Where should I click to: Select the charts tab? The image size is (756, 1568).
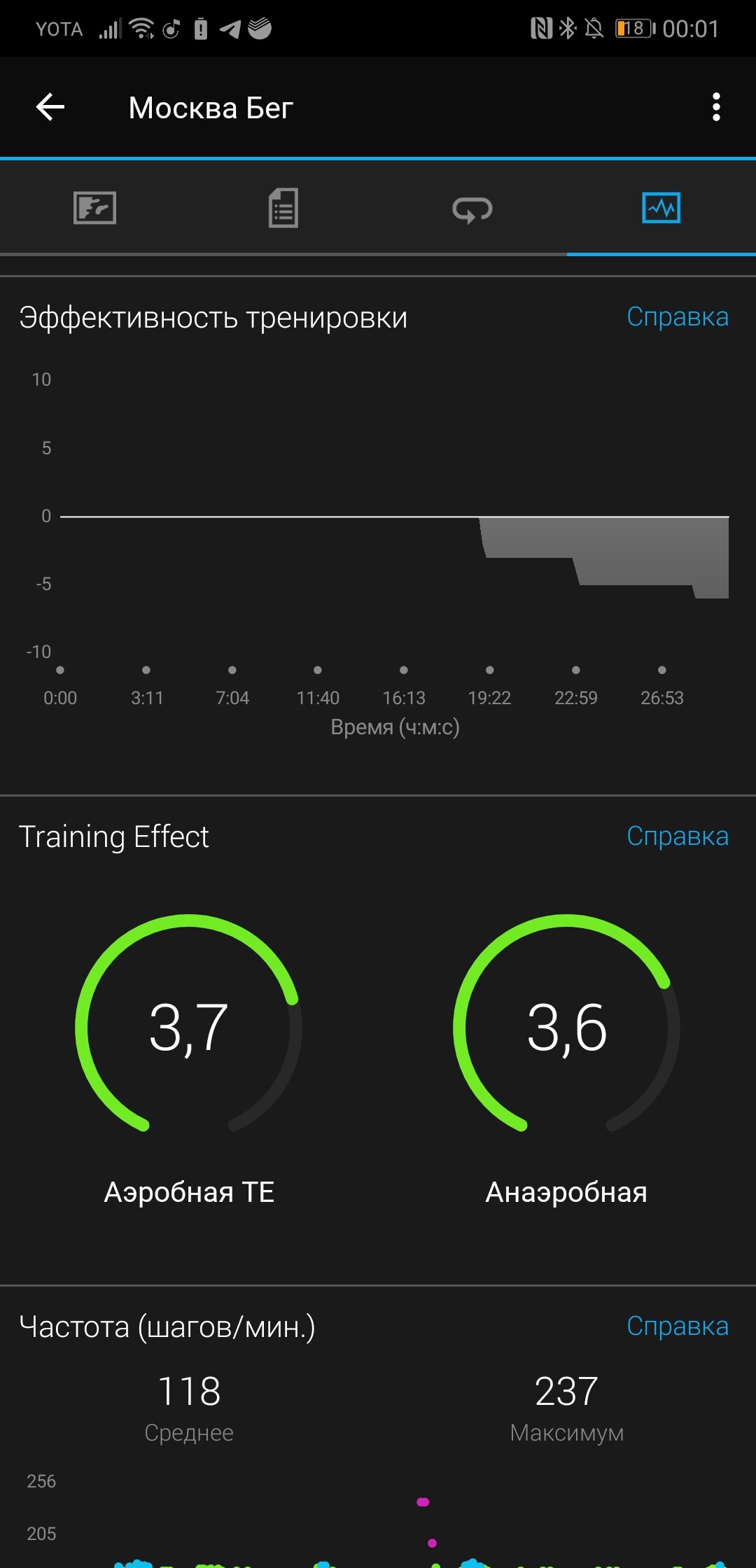(661, 208)
